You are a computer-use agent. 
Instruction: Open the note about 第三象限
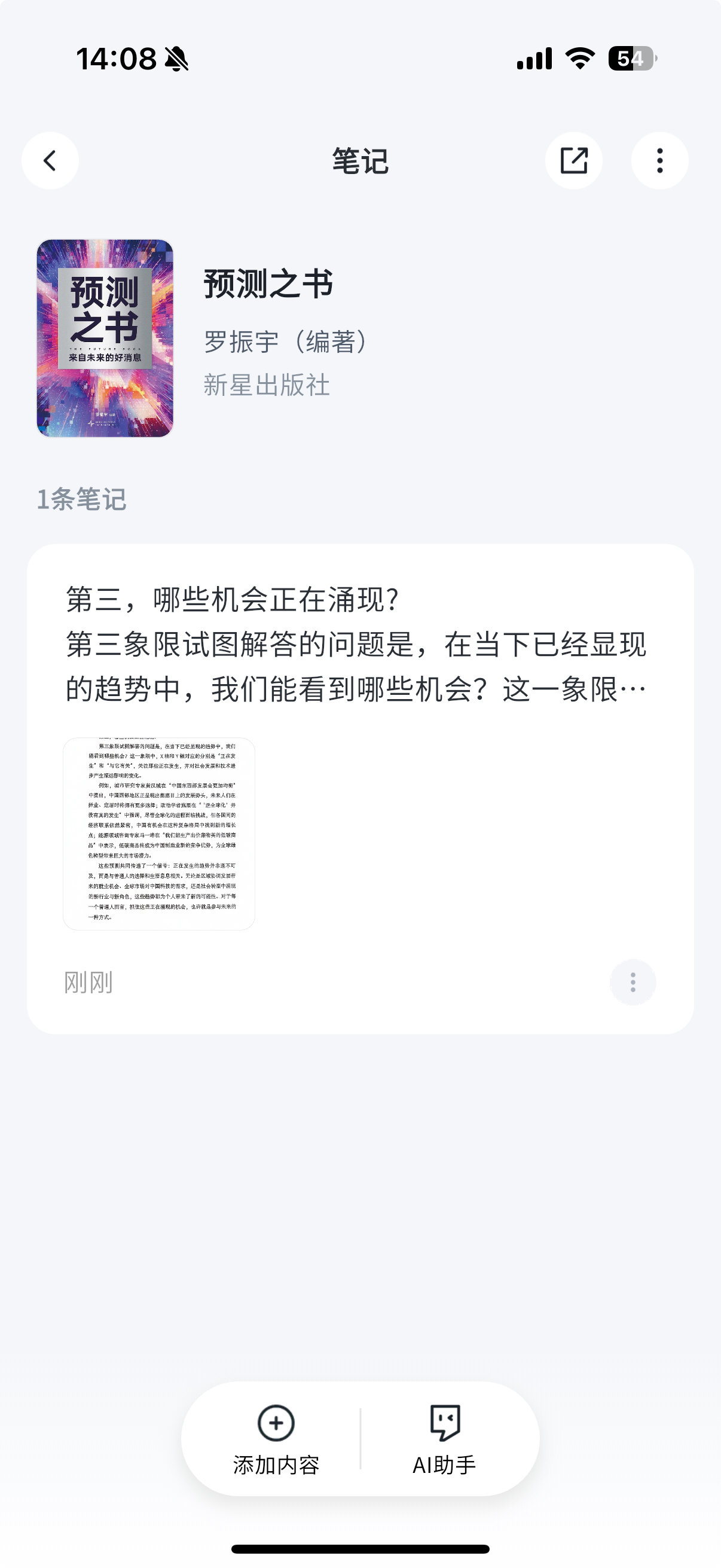click(356, 644)
